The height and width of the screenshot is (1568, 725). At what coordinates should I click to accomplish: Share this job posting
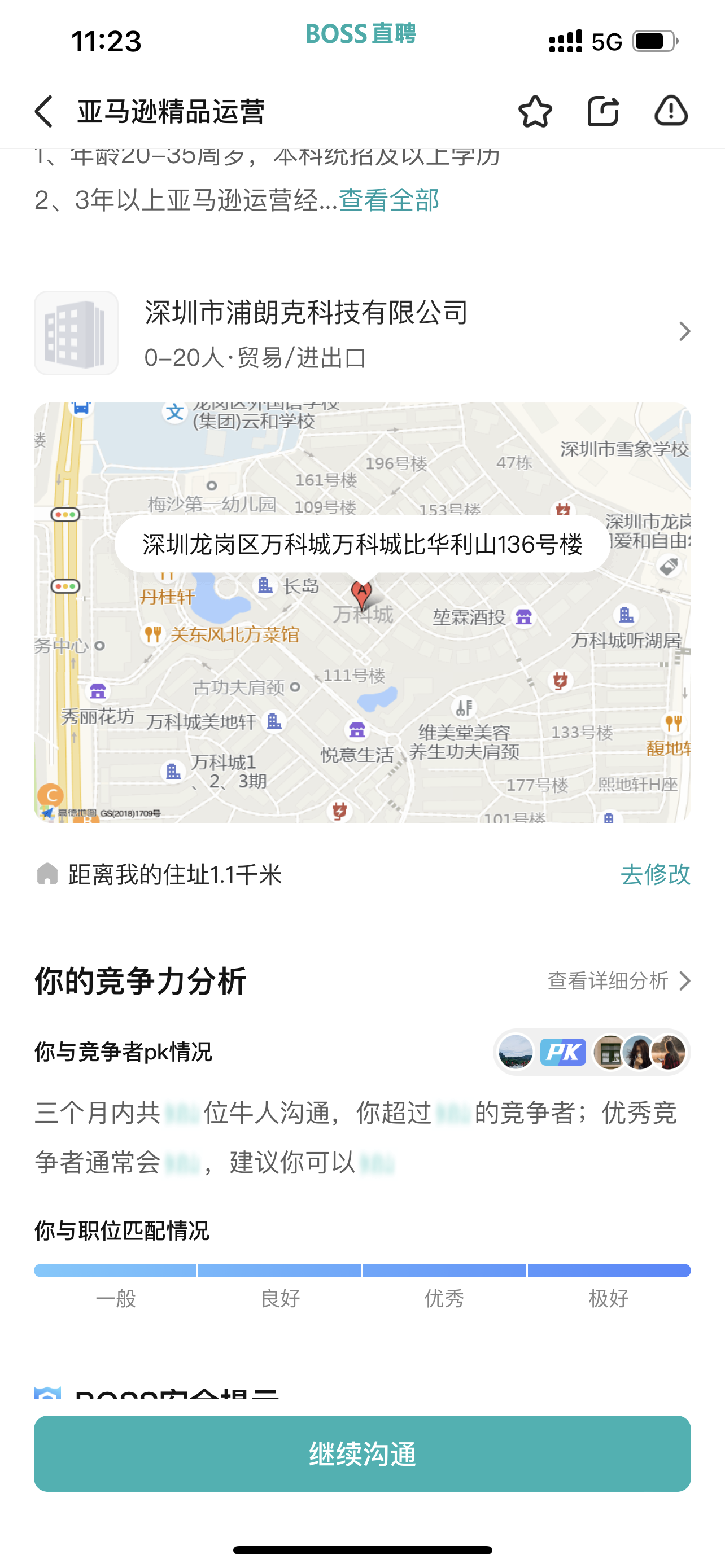[x=602, y=111]
